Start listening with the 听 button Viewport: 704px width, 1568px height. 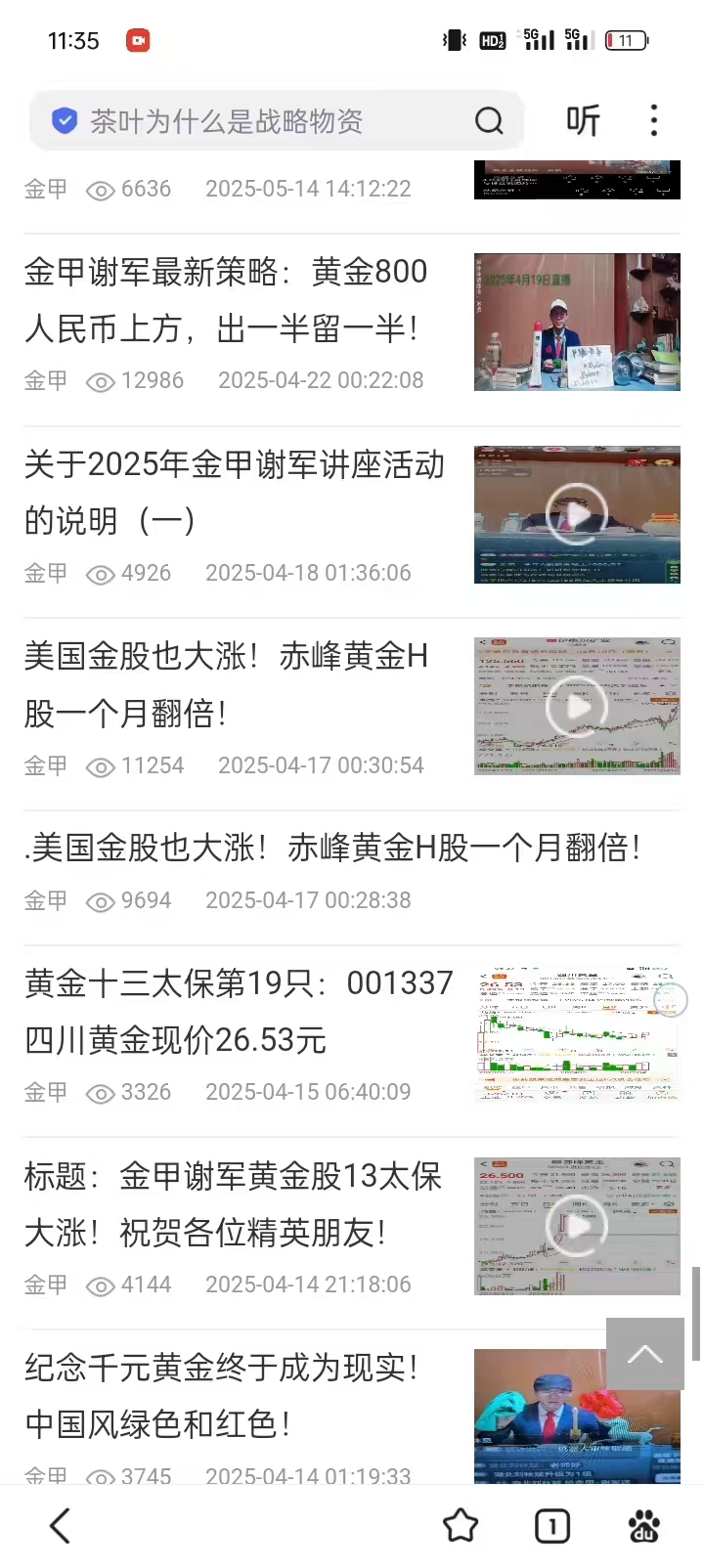(x=583, y=121)
